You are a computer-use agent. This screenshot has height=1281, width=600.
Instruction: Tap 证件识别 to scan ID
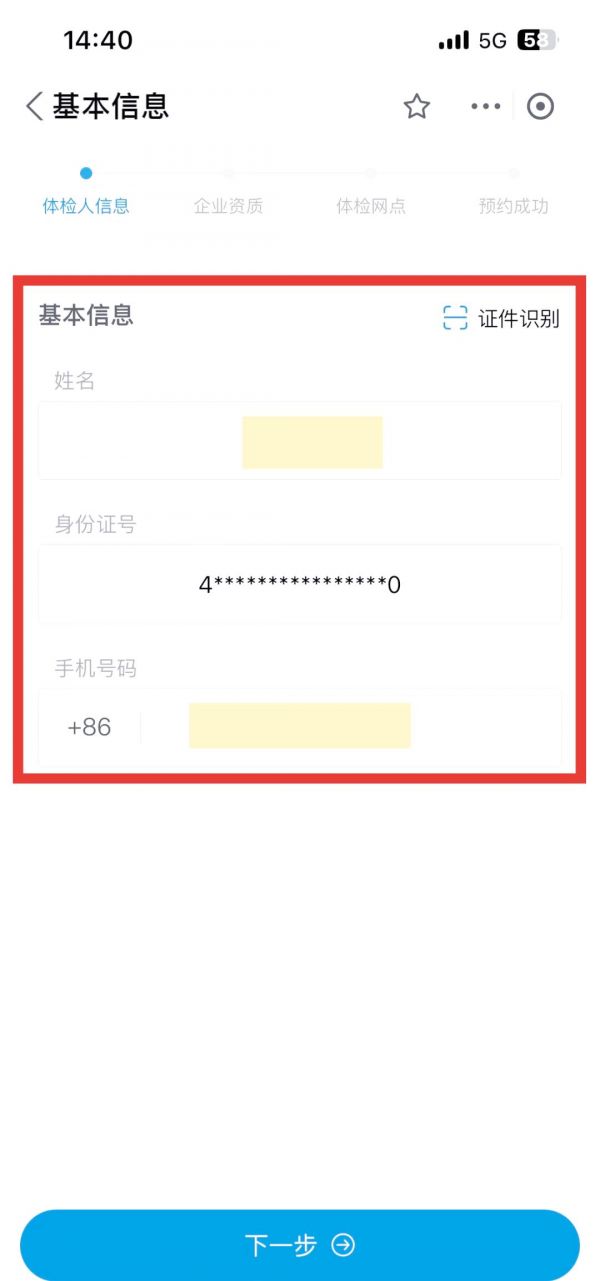pos(501,319)
